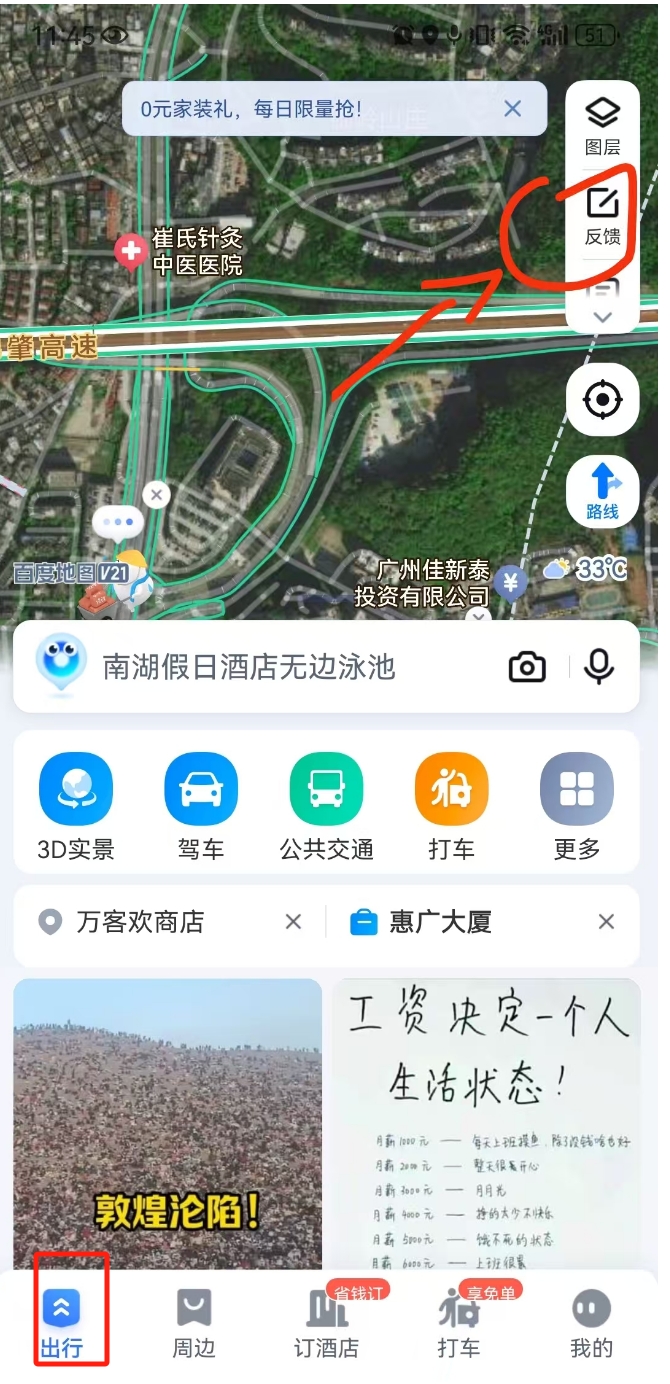Remove 惠广大厦 from recent places

606,922
